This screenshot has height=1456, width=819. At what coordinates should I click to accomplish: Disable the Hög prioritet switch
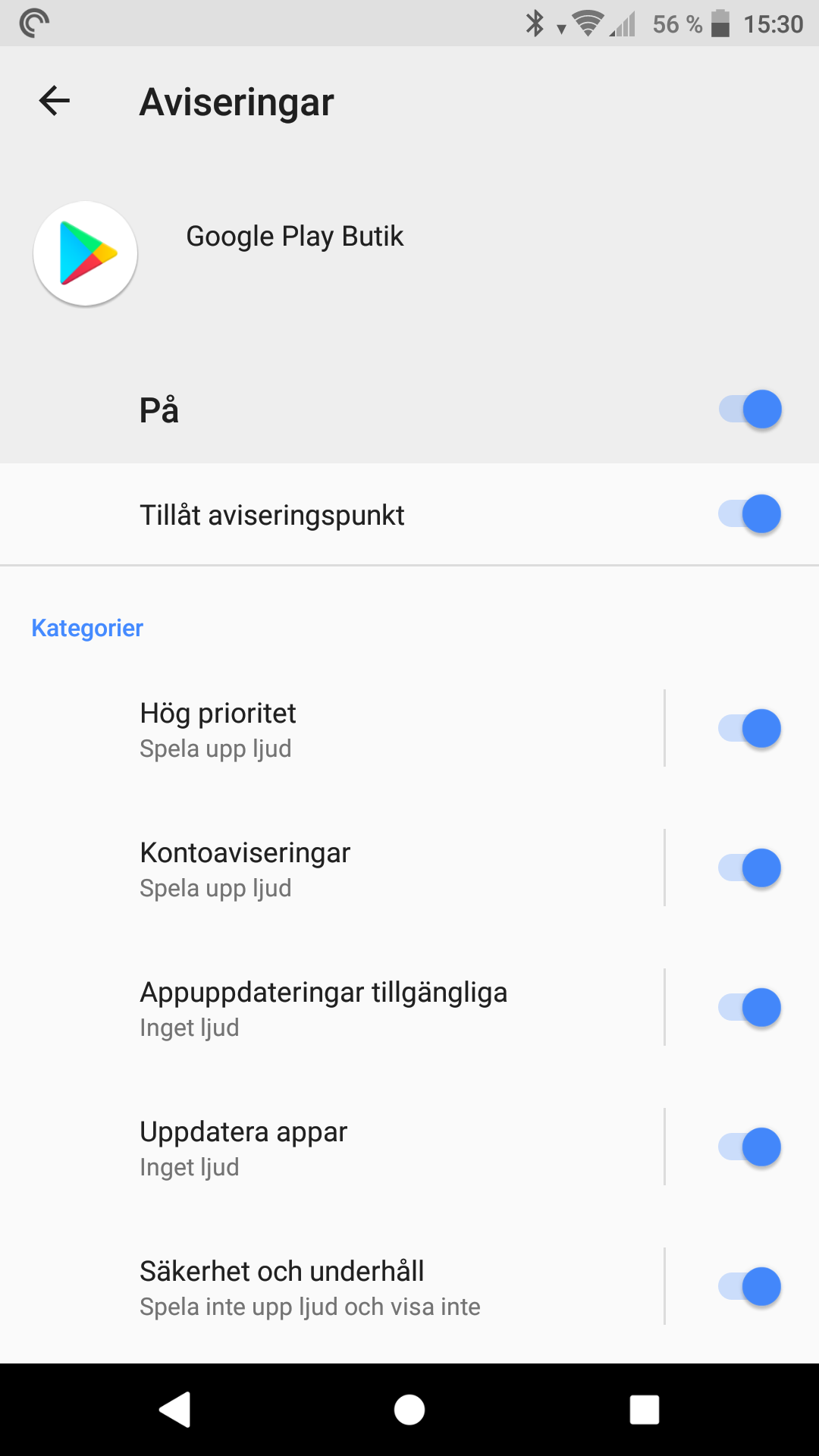coord(749,729)
